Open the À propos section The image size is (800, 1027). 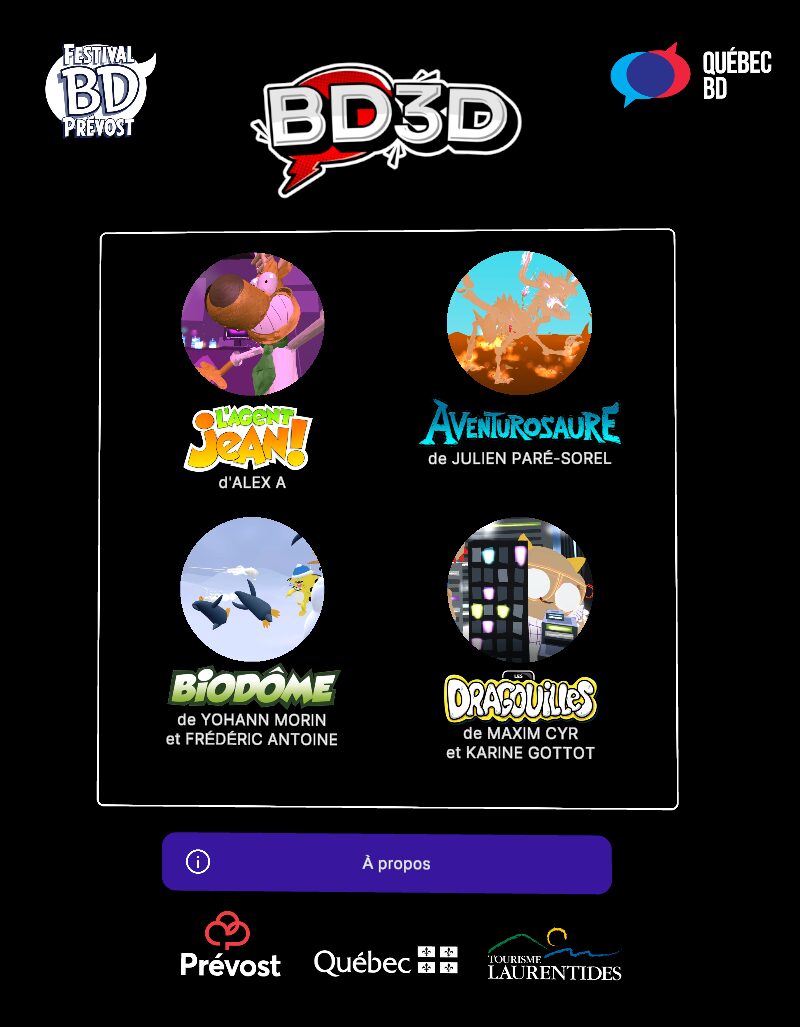pos(386,863)
